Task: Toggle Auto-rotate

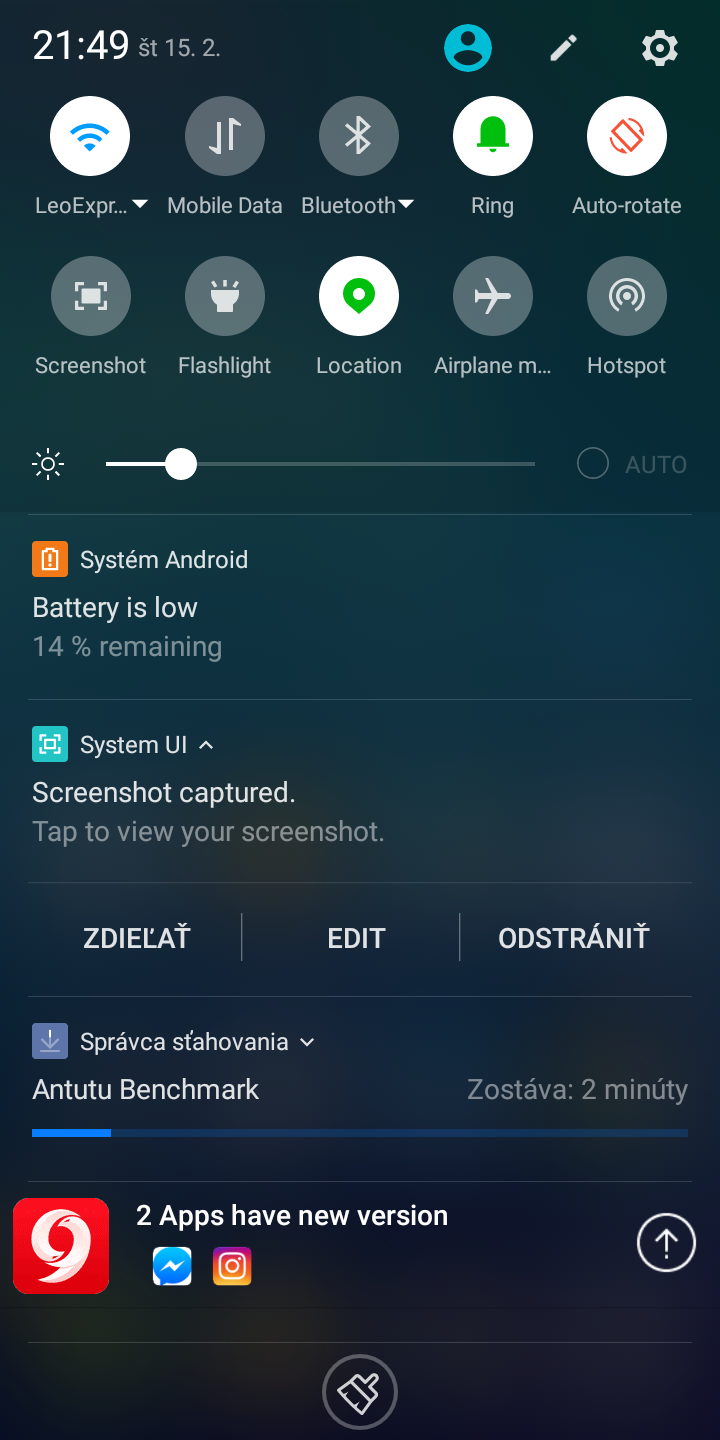Action: 627,136
